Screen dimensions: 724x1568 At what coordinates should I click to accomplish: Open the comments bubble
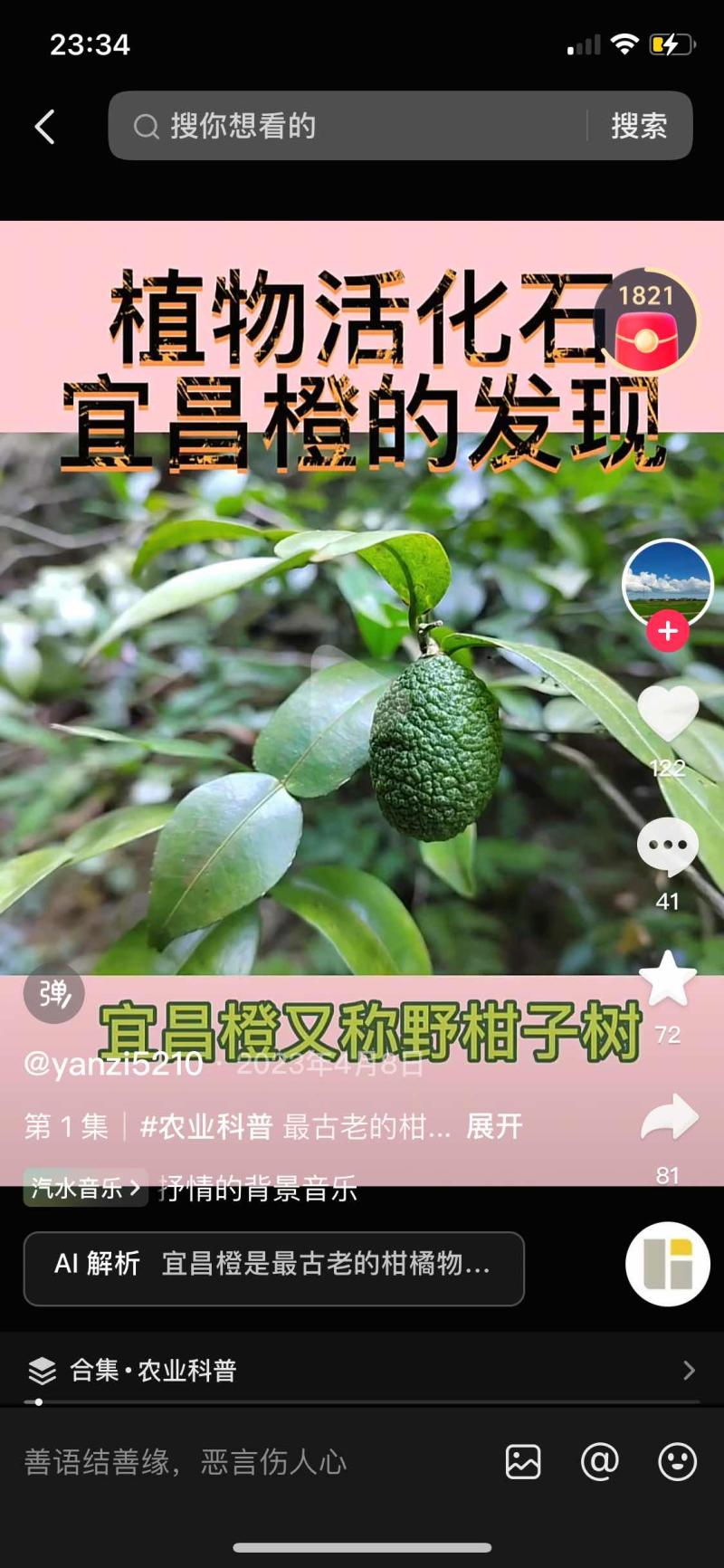pyautogui.click(x=668, y=846)
